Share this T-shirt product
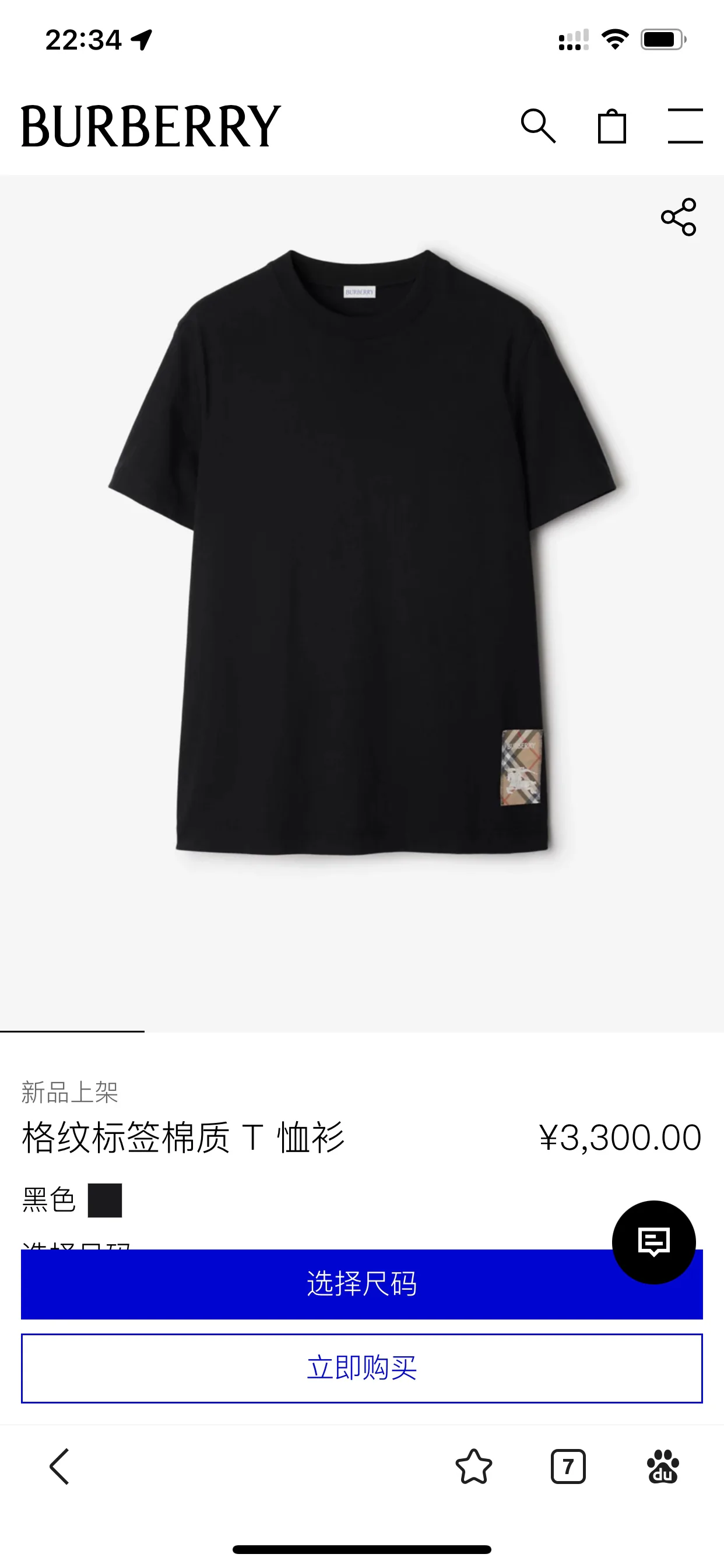 (679, 216)
